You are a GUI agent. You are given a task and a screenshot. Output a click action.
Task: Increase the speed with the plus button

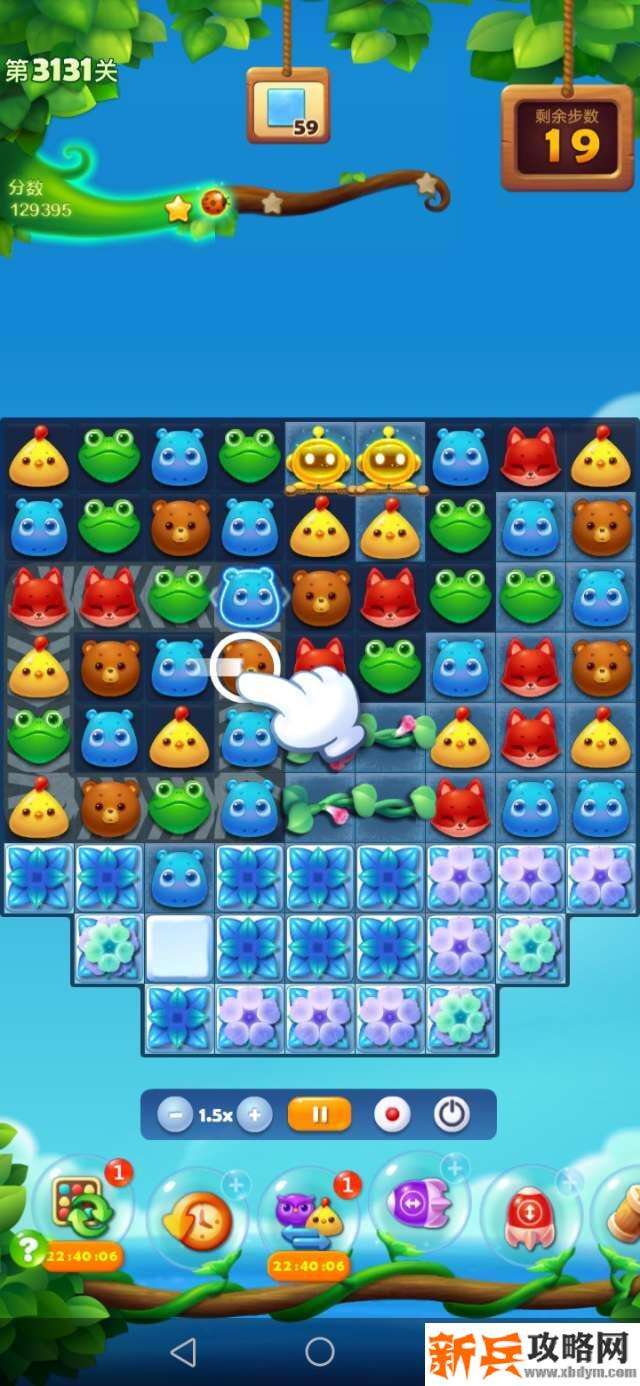(x=255, y=1114)
